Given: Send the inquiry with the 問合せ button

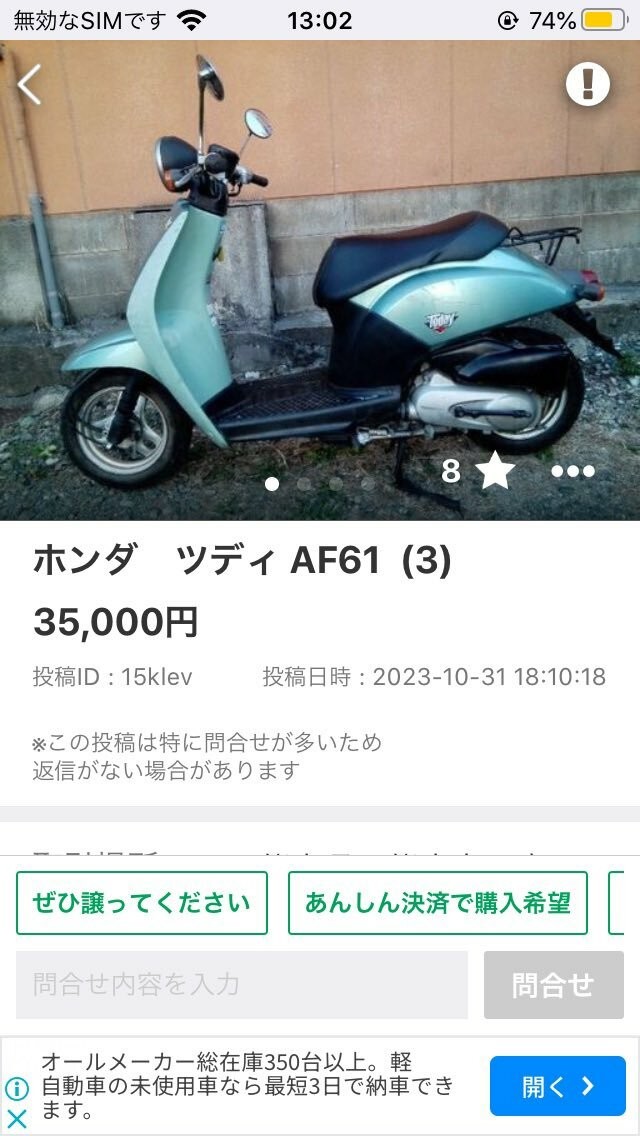Looking at the screenshot, I should tap(554, 984).
